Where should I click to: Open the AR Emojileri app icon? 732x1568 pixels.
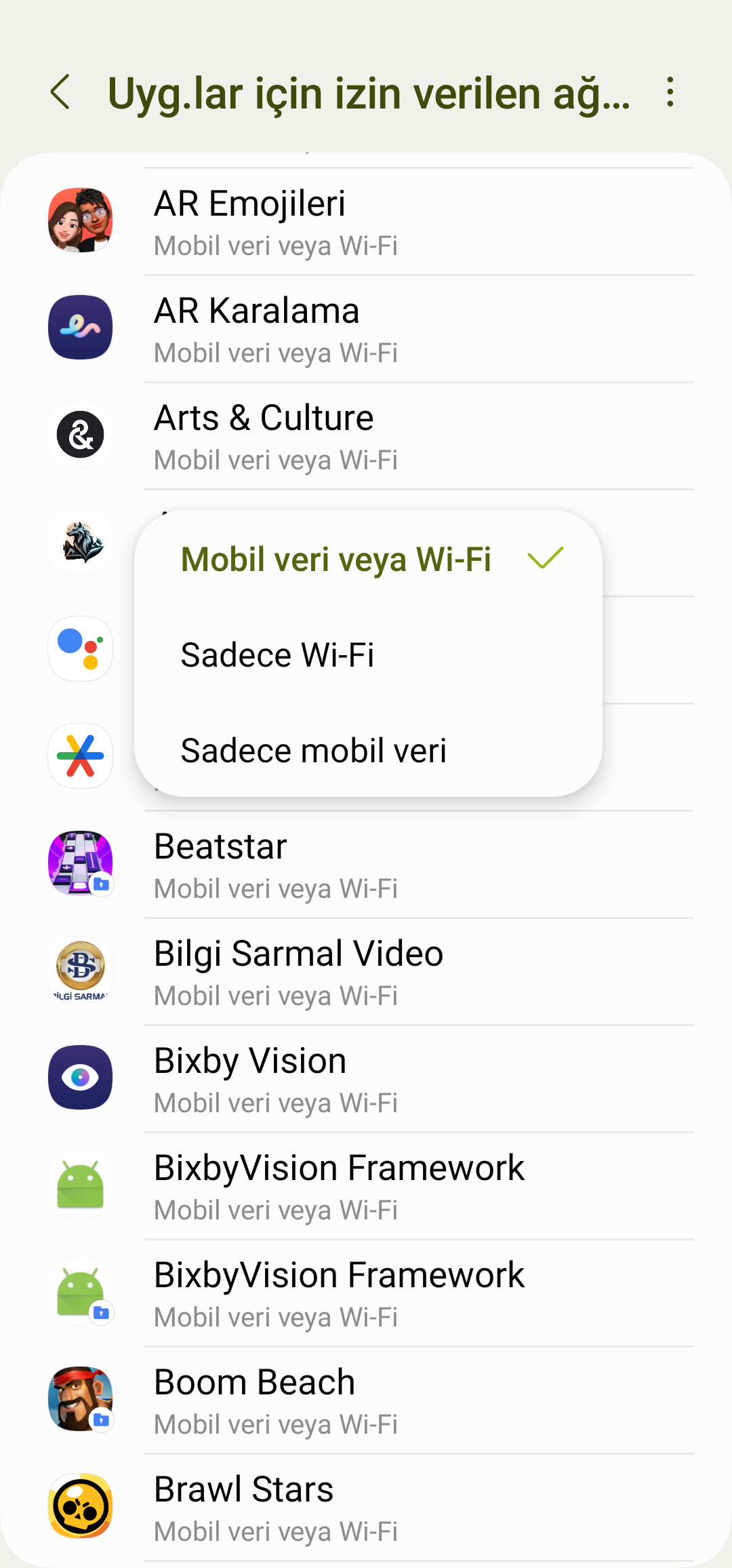[80, 220]
